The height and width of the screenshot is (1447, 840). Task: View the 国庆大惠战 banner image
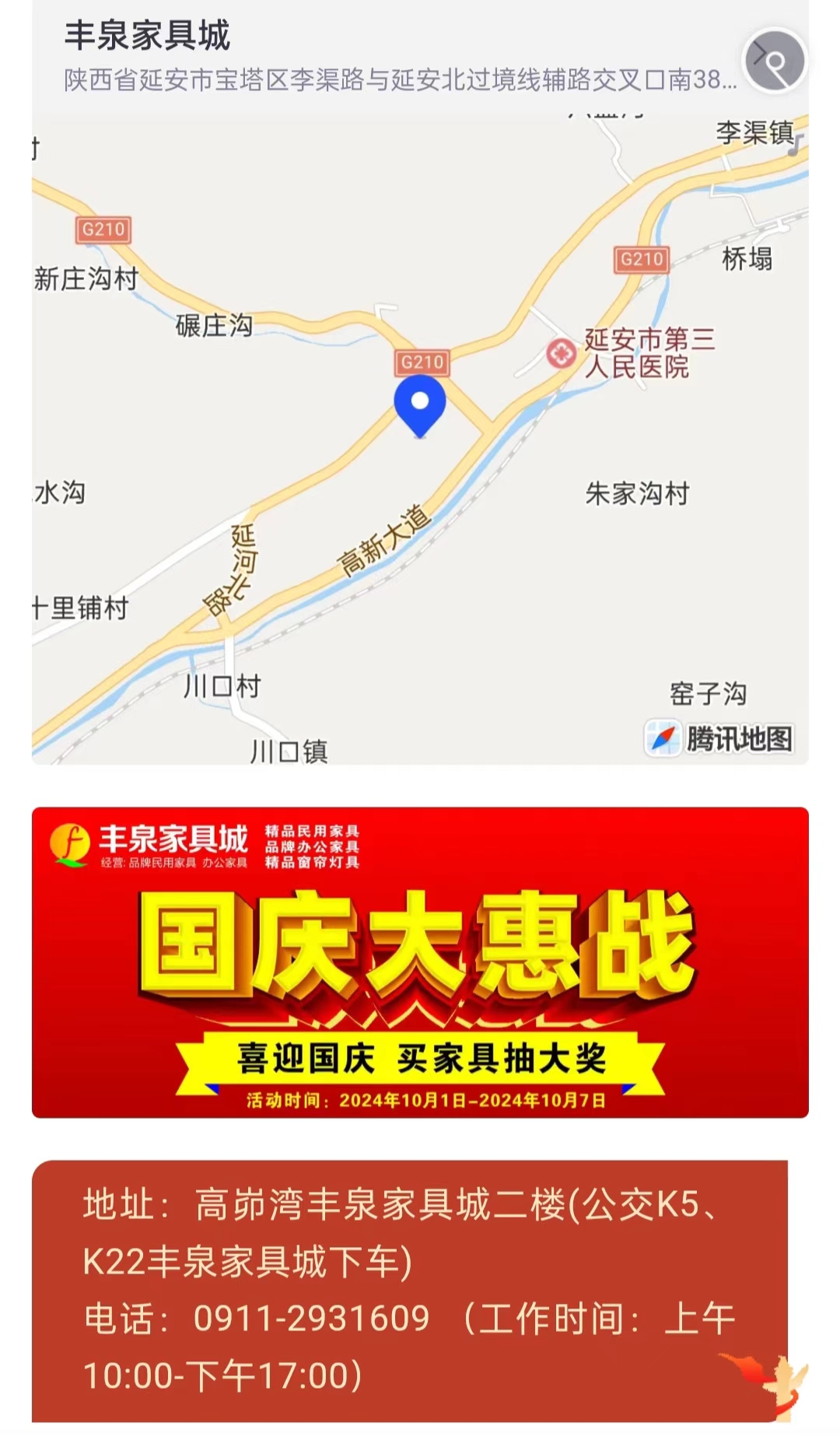(420, 962)
